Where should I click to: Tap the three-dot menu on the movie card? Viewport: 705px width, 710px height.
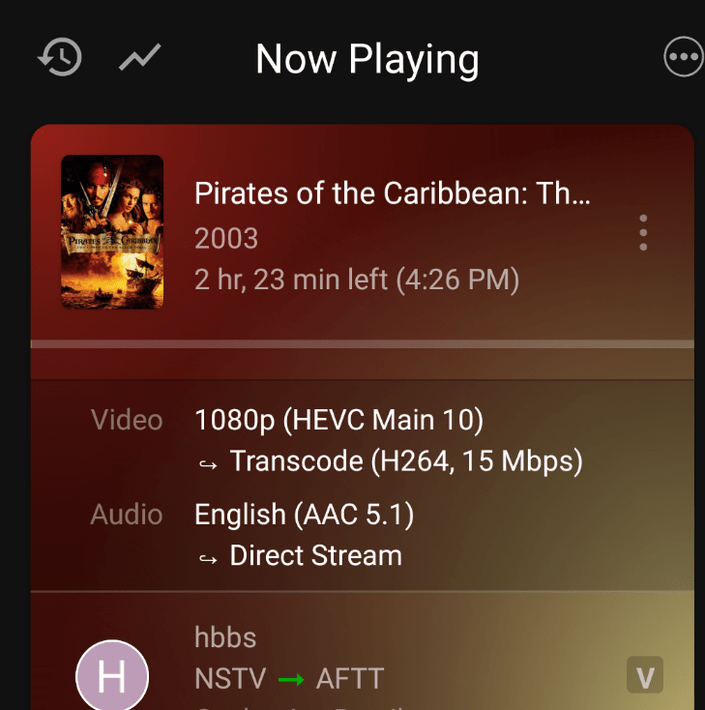point(643,233)
